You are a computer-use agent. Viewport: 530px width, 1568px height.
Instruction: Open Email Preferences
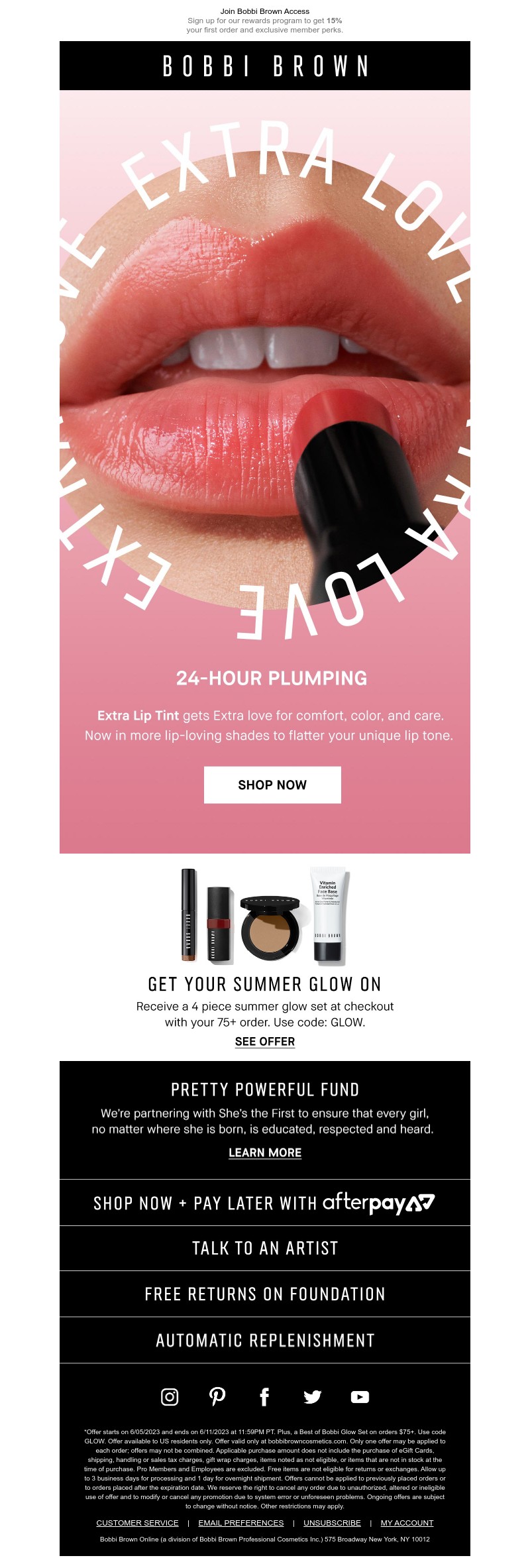pyautogui.click(x=241, y=1523)
